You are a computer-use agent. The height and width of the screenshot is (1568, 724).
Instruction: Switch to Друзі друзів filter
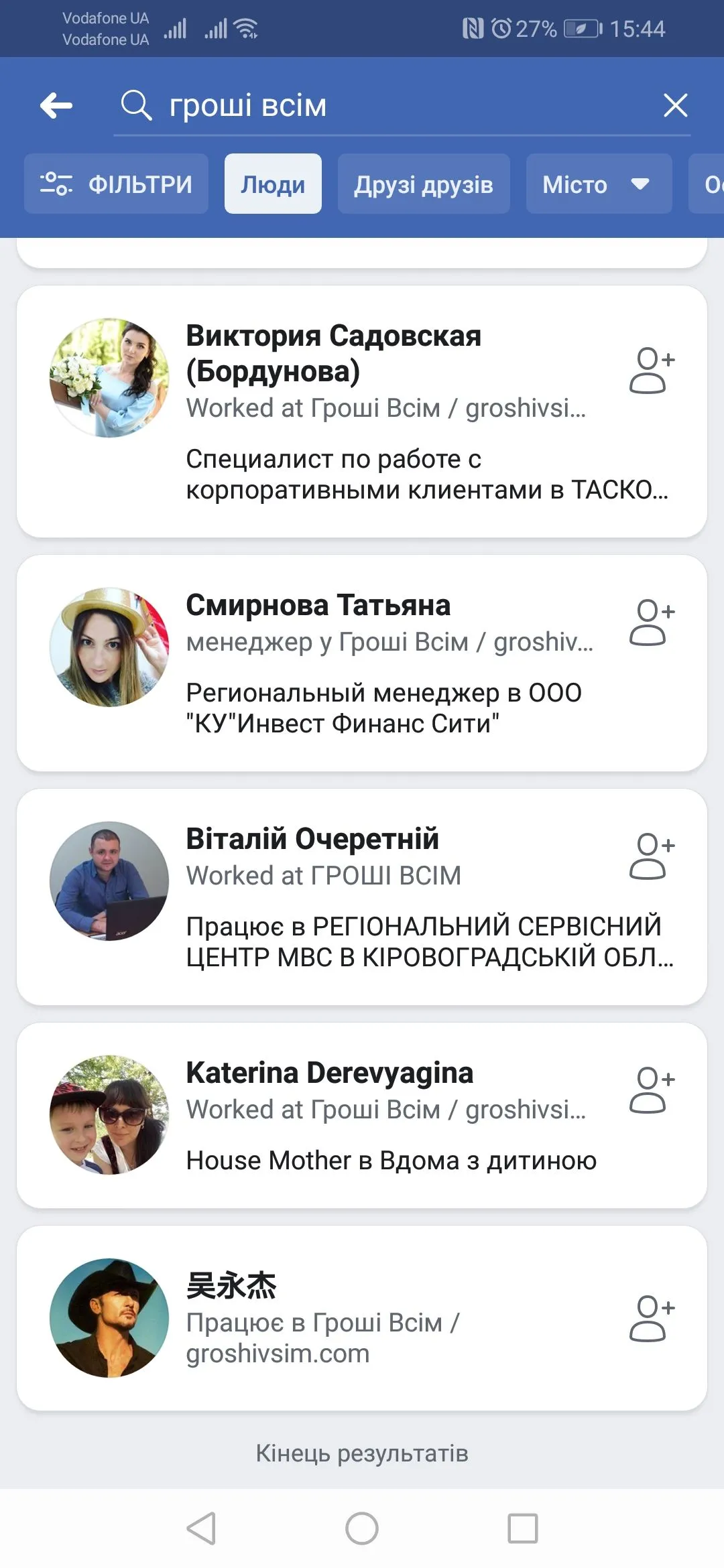[x=424, y=184]
